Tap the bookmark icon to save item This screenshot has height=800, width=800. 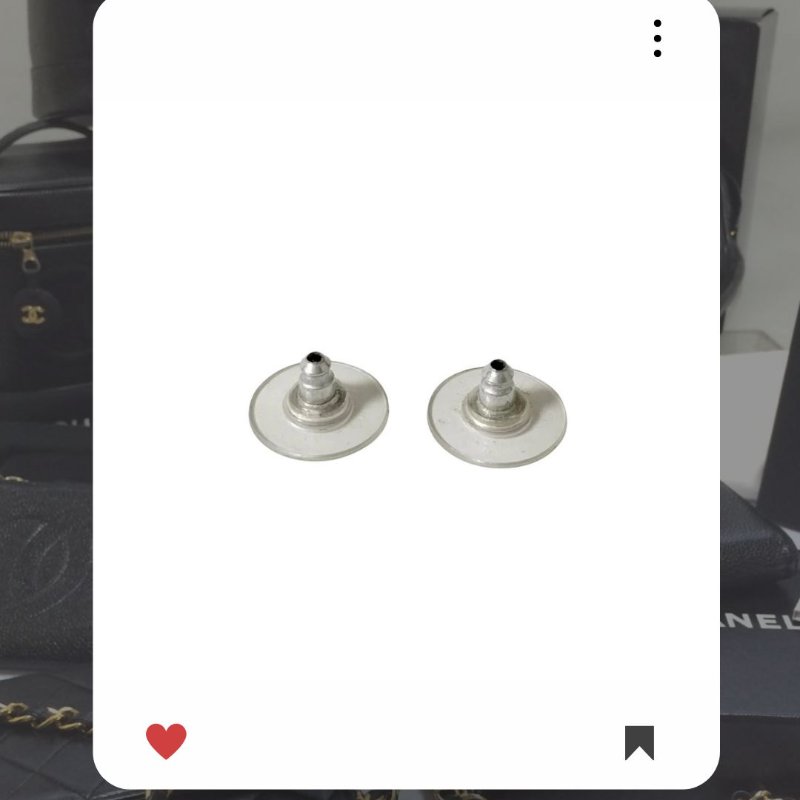[x=639, y=742]
